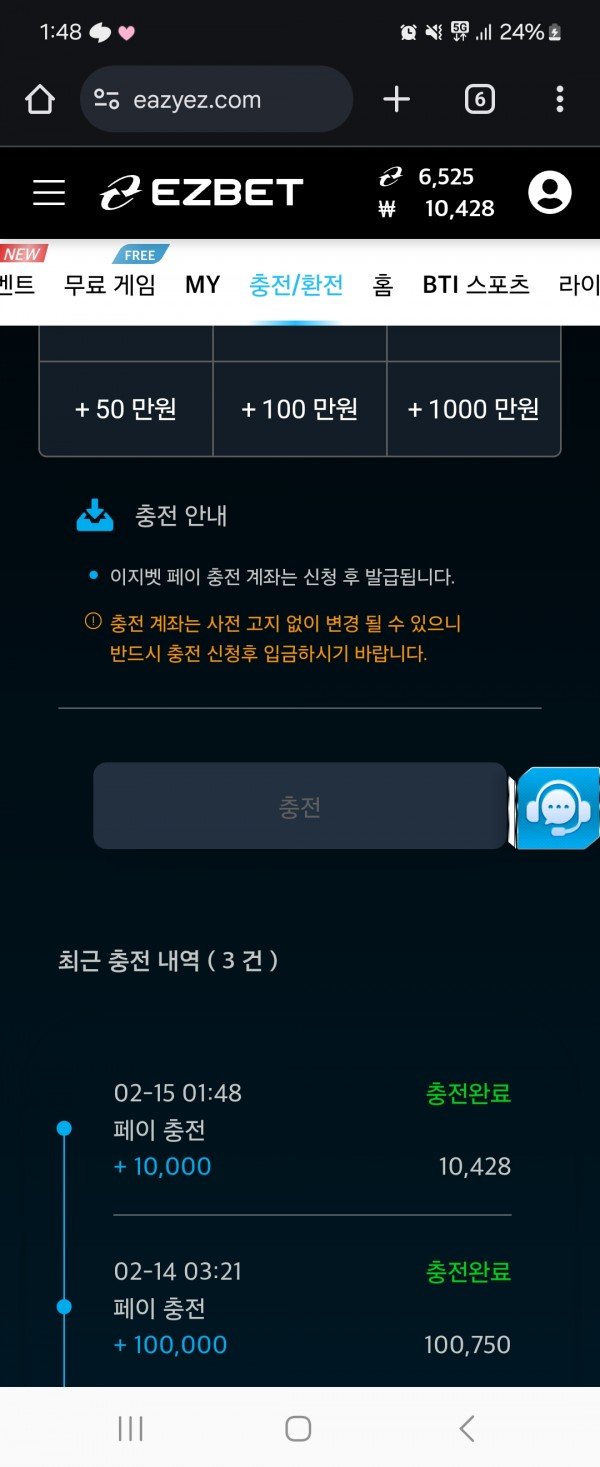Add + 50 만원 to amount
This screenshot has height=1467, width=600.
(x=126, y=409)
